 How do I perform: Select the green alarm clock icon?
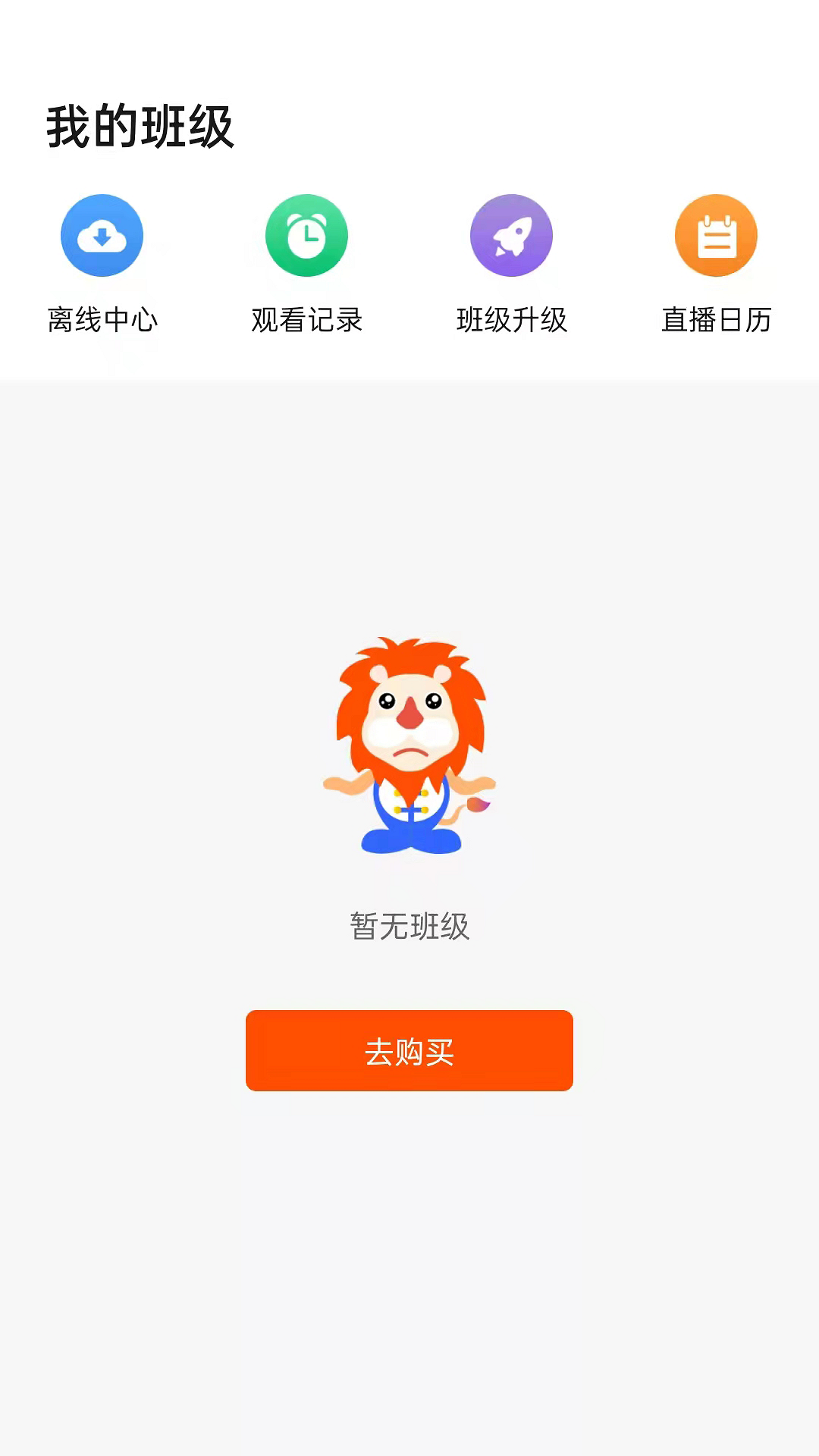(x=306, y=235)
